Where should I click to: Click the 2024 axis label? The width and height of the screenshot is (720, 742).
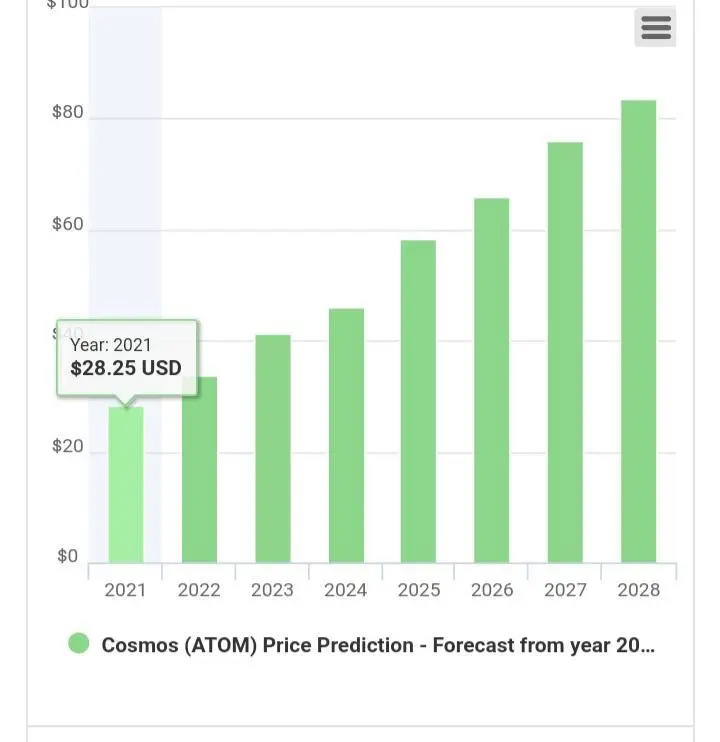coord(344,590)
